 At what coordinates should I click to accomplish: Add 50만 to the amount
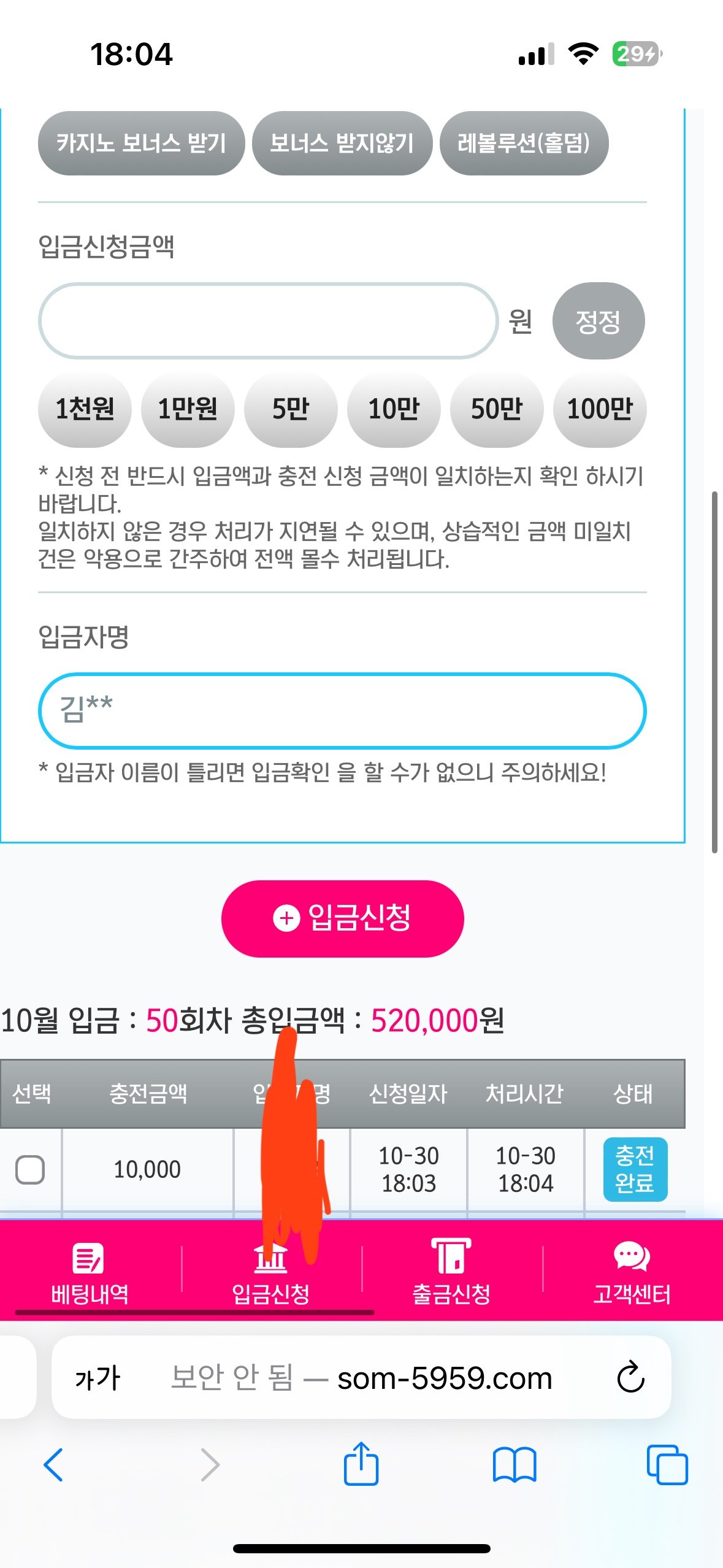497,409
